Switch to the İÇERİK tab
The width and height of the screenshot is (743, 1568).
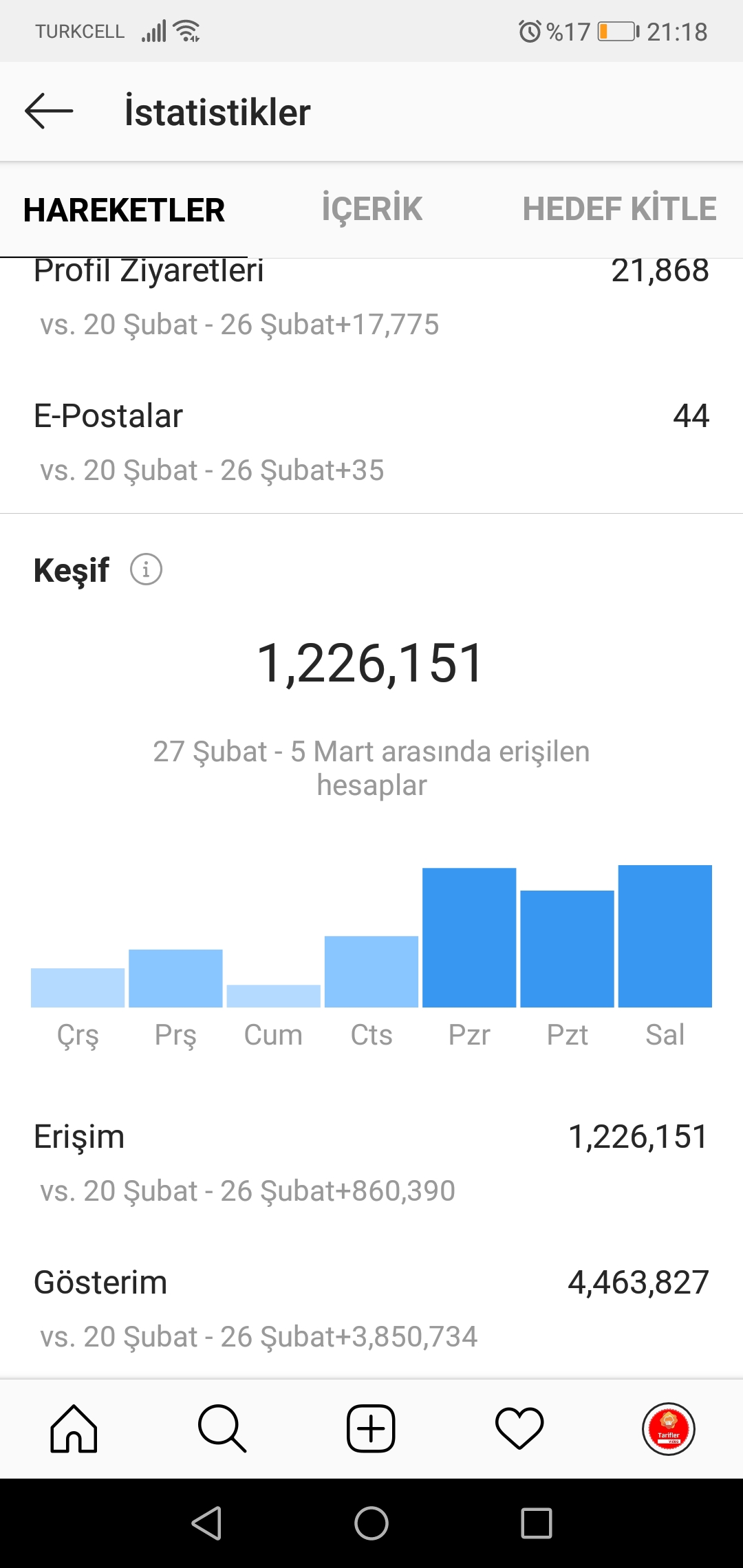coord(372,209)
